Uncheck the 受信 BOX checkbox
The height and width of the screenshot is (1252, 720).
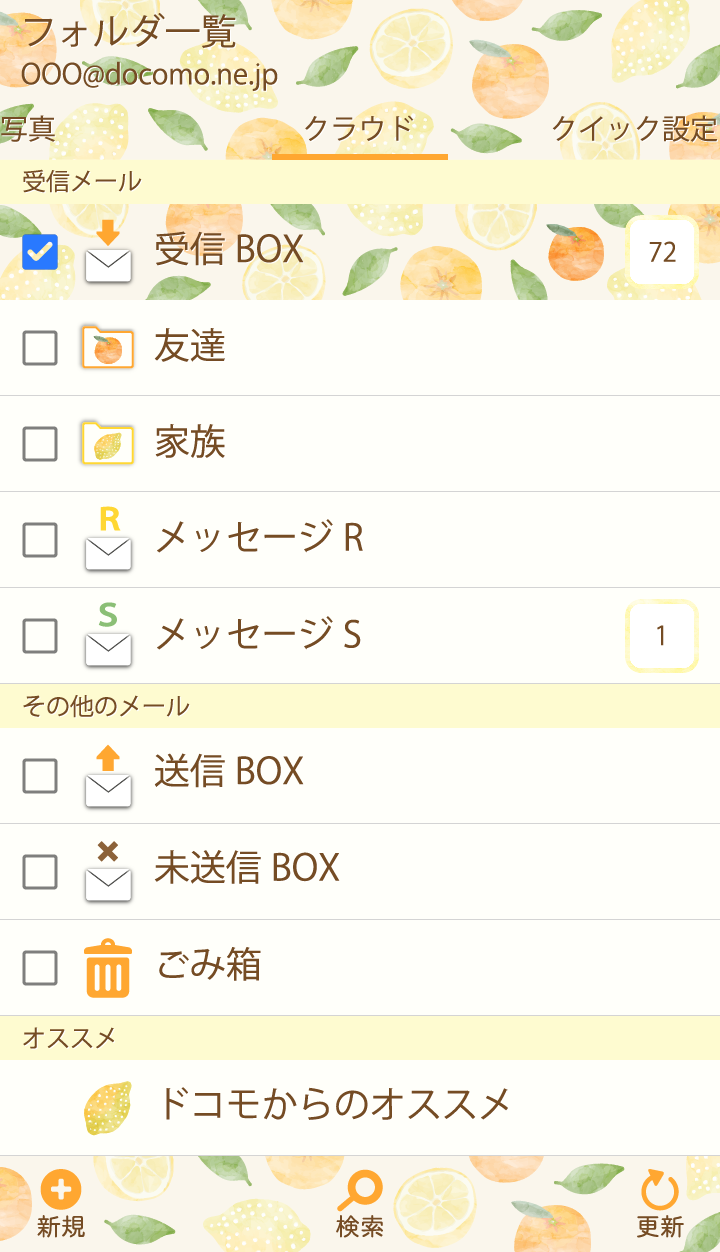[40, 252]
